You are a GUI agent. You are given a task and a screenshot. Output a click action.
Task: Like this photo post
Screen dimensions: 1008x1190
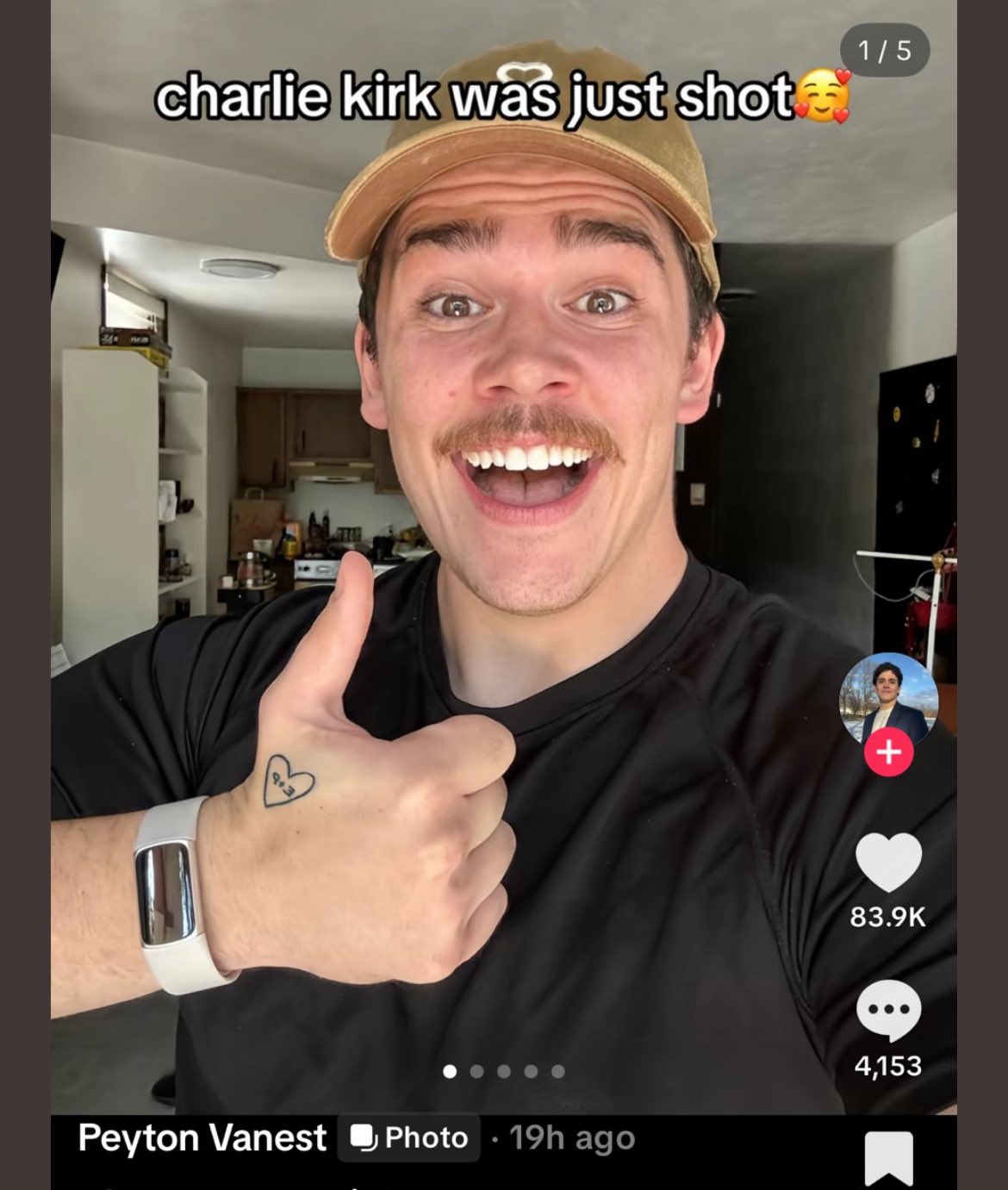888,863
